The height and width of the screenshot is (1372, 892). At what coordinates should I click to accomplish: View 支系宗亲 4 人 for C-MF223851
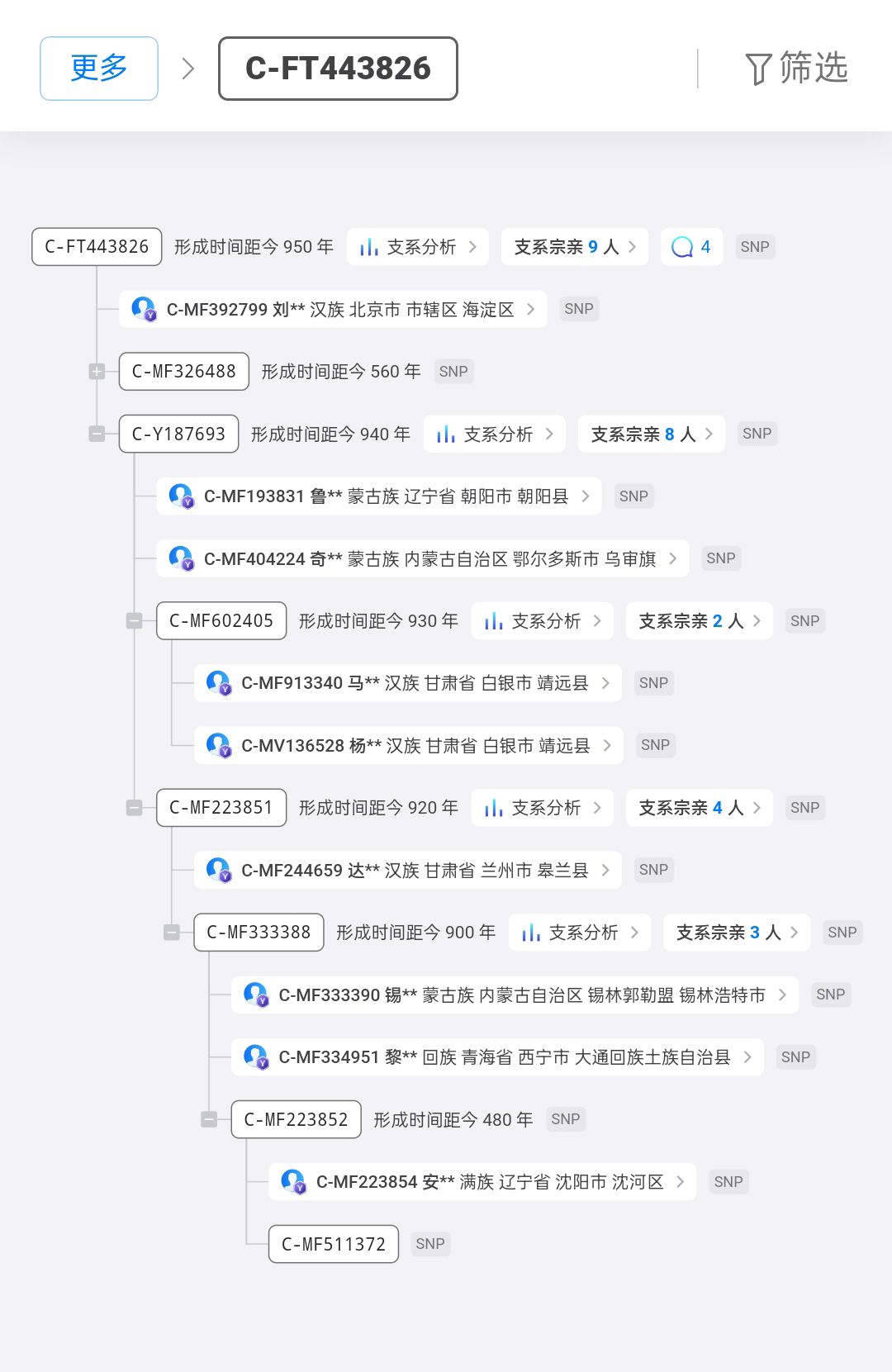699,808
